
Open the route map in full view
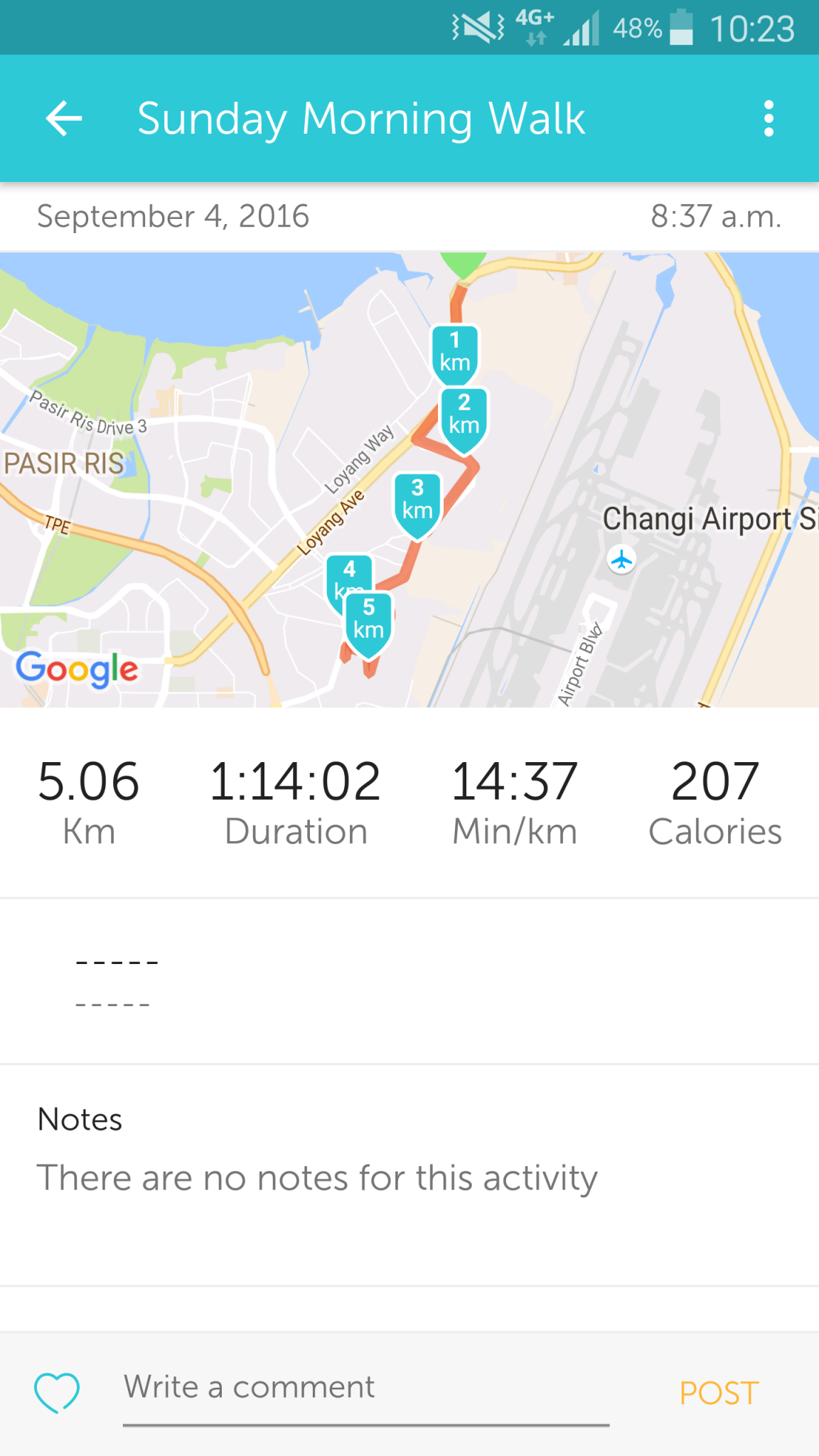pos(409,479)
